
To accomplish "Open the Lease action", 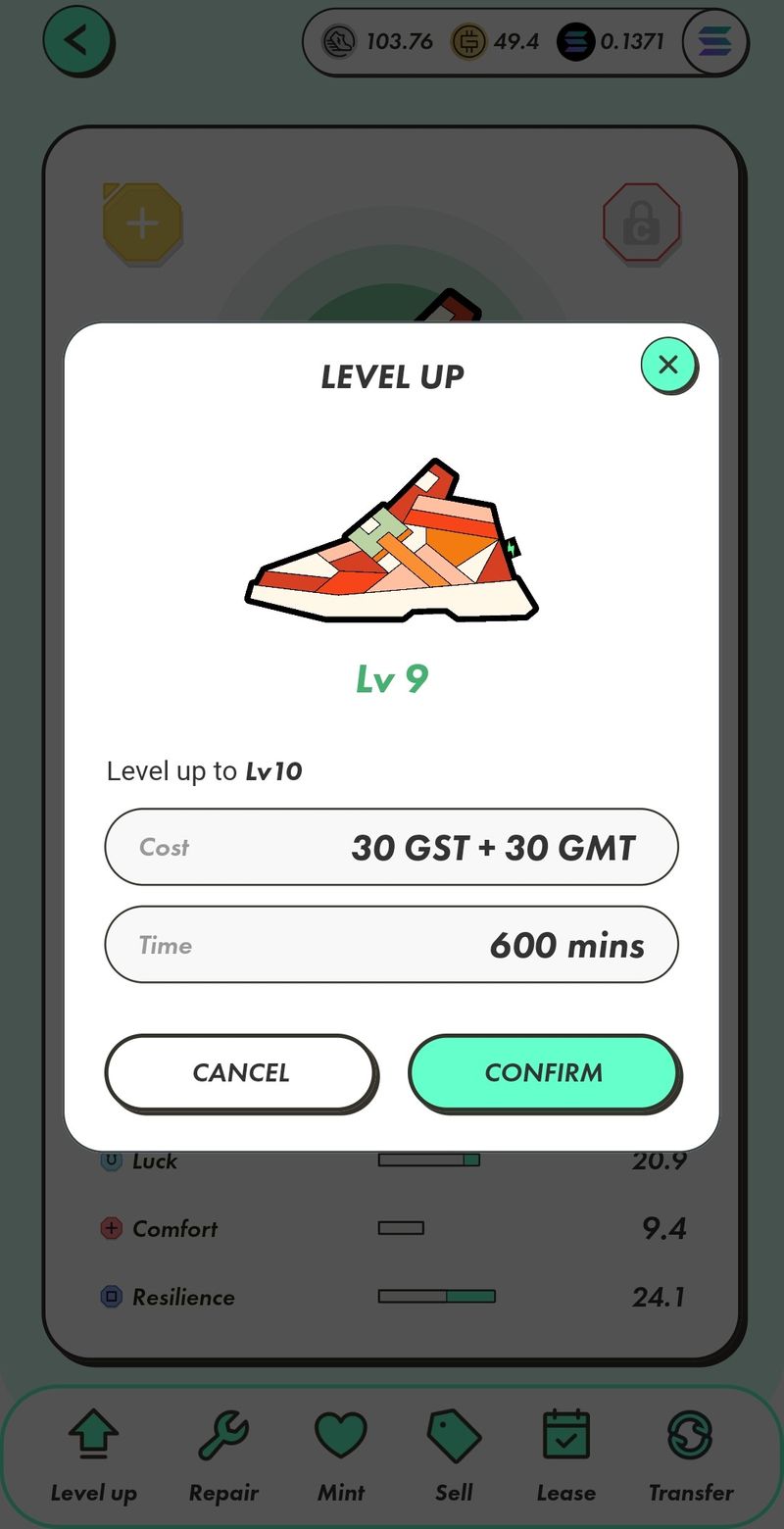I will click(x=565, y=1456).
